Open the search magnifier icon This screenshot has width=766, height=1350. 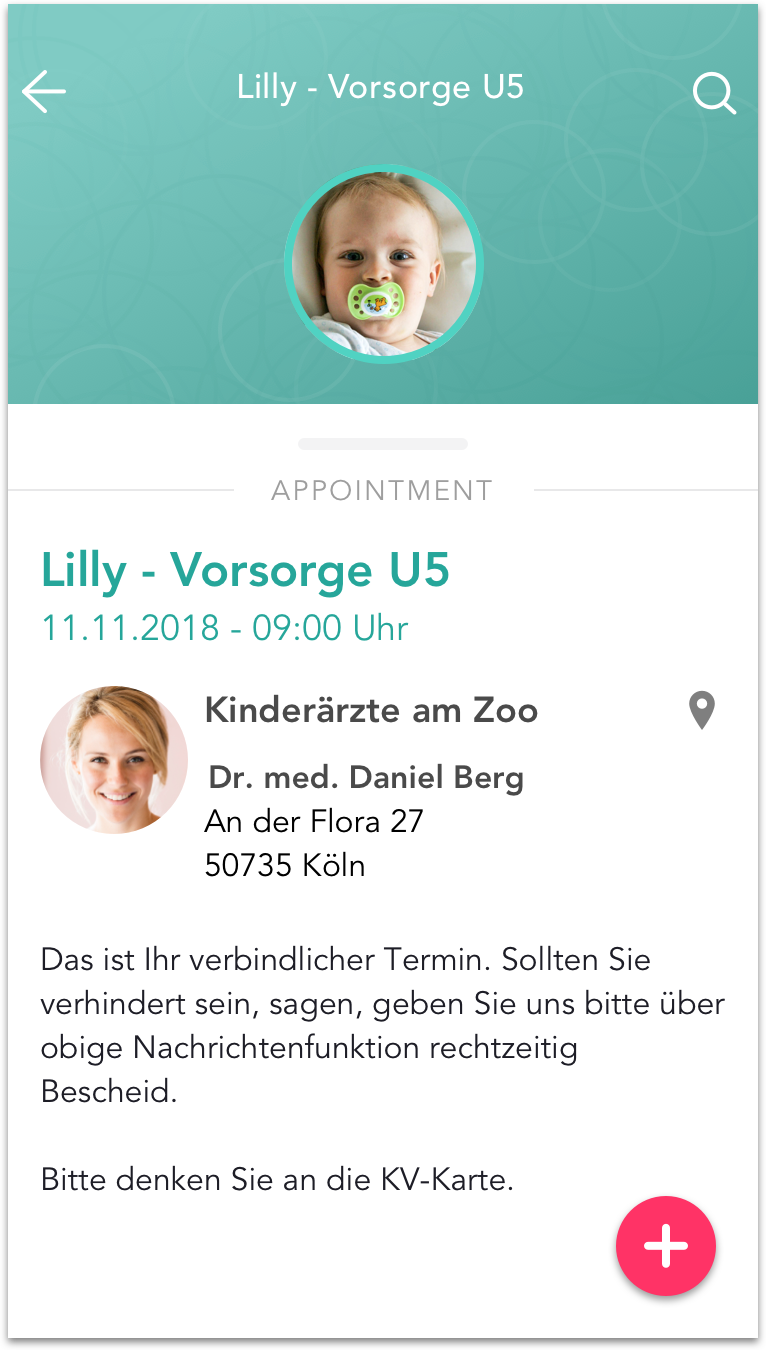tap(714, 94)
